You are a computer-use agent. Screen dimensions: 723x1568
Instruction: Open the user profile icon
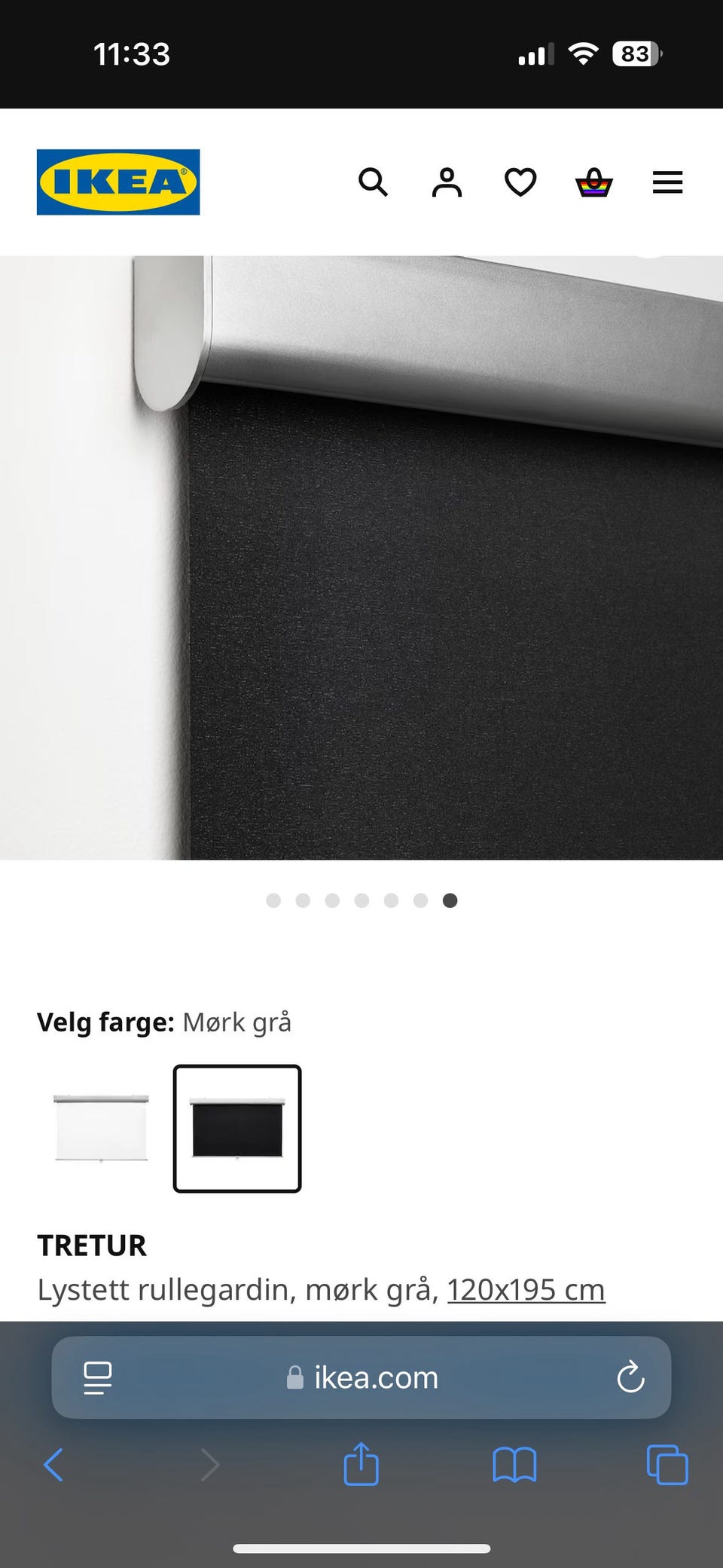pos(447,182)
